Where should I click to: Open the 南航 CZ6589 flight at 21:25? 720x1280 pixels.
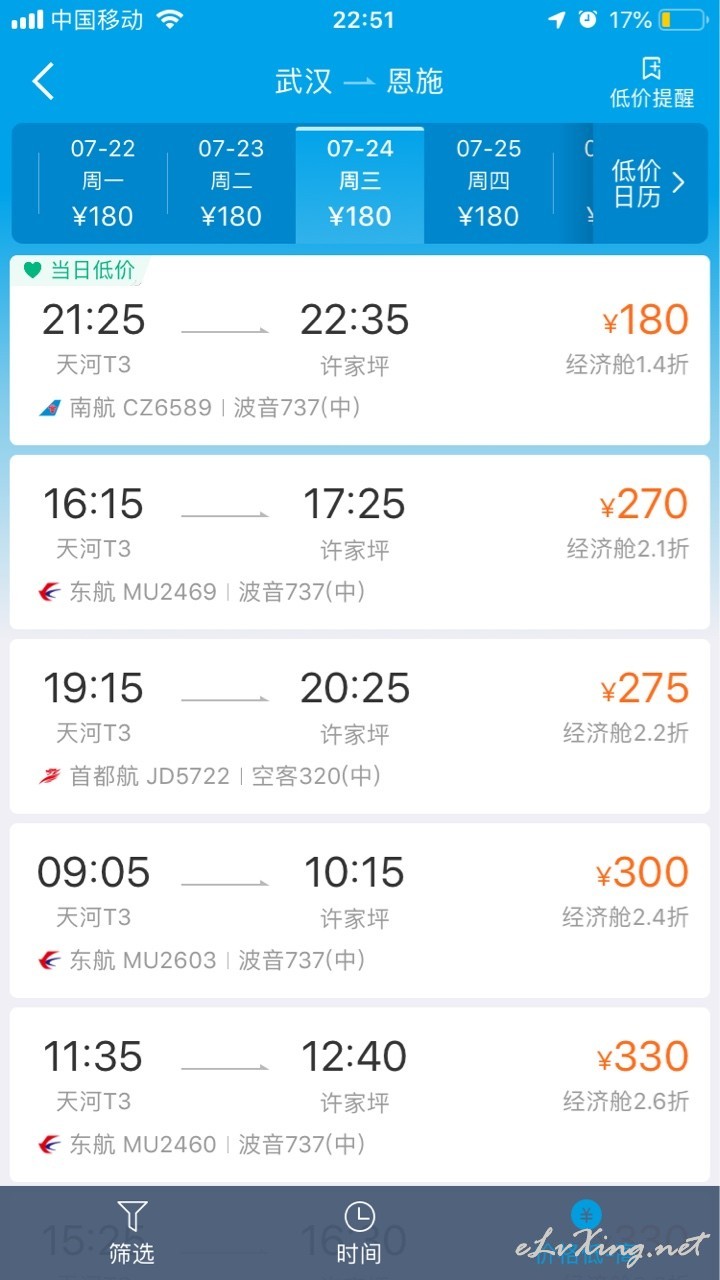pyautogui.click(x=360, y=351)
